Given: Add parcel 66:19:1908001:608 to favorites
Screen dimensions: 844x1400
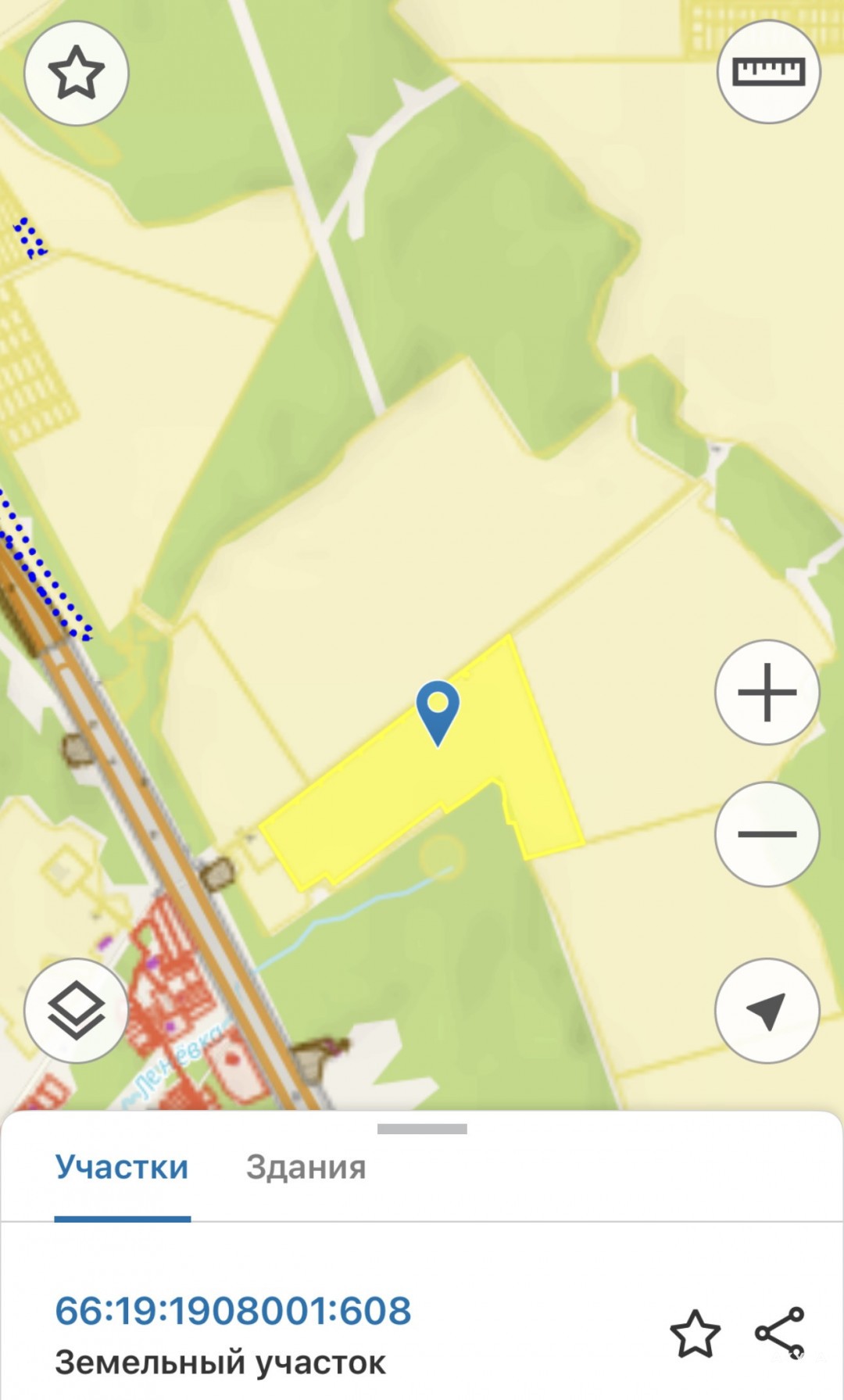Looking at the screenshot, I should click(695, 1334).
